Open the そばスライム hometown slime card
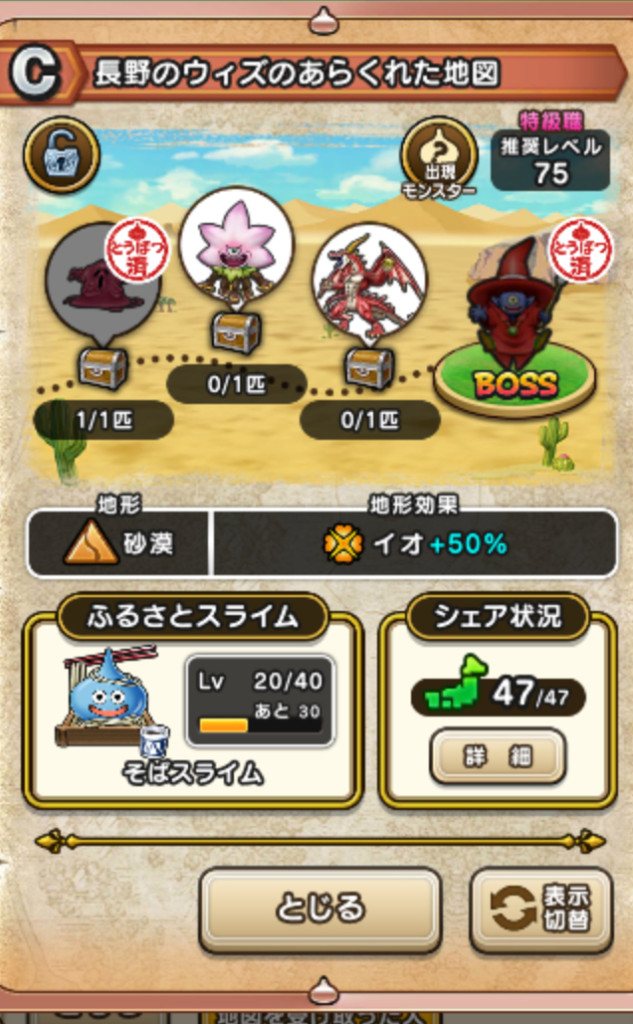633x1024 pixels. [192, 710]
